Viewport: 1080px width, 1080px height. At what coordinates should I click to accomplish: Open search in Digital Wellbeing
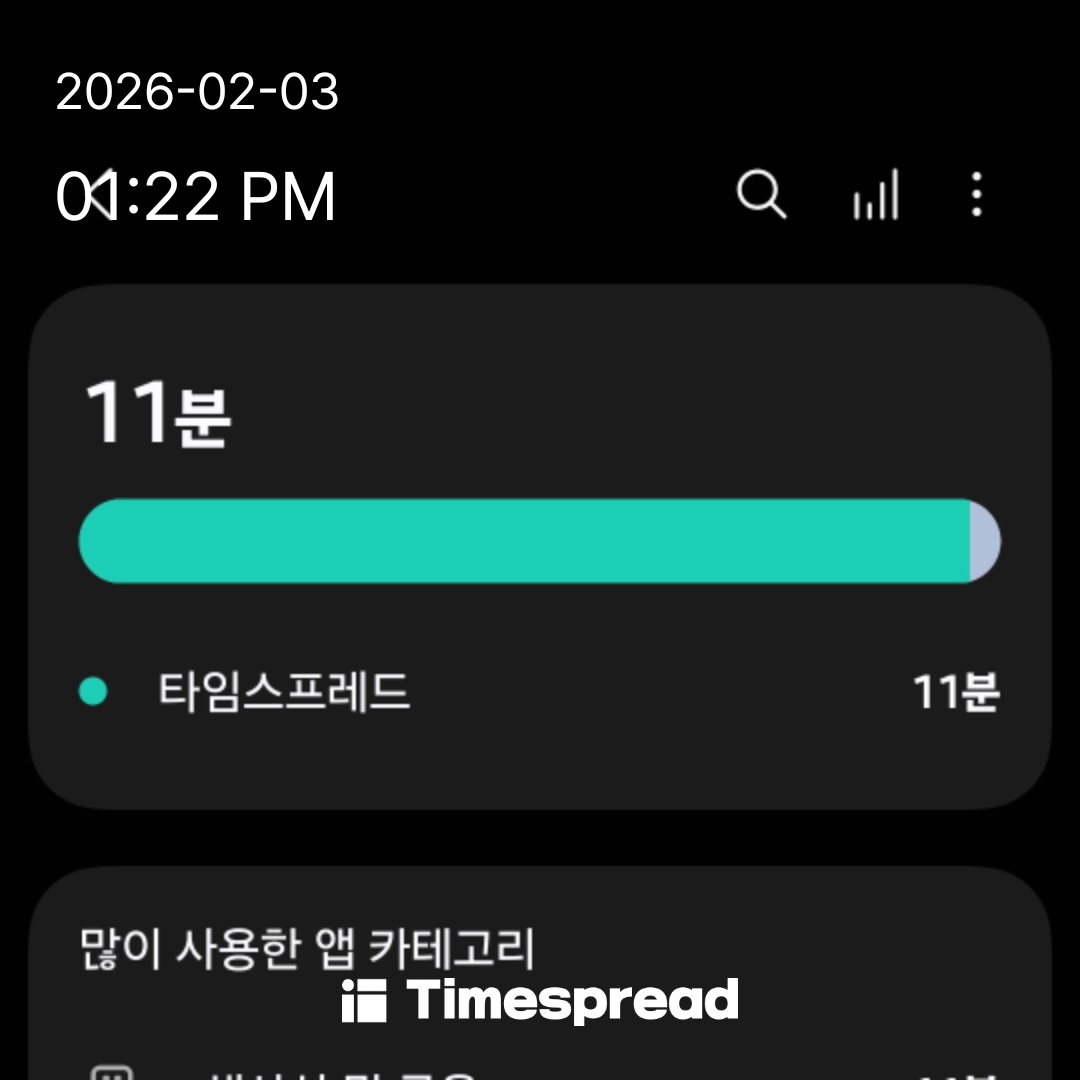pyautogui.click(x=762, y=194)
